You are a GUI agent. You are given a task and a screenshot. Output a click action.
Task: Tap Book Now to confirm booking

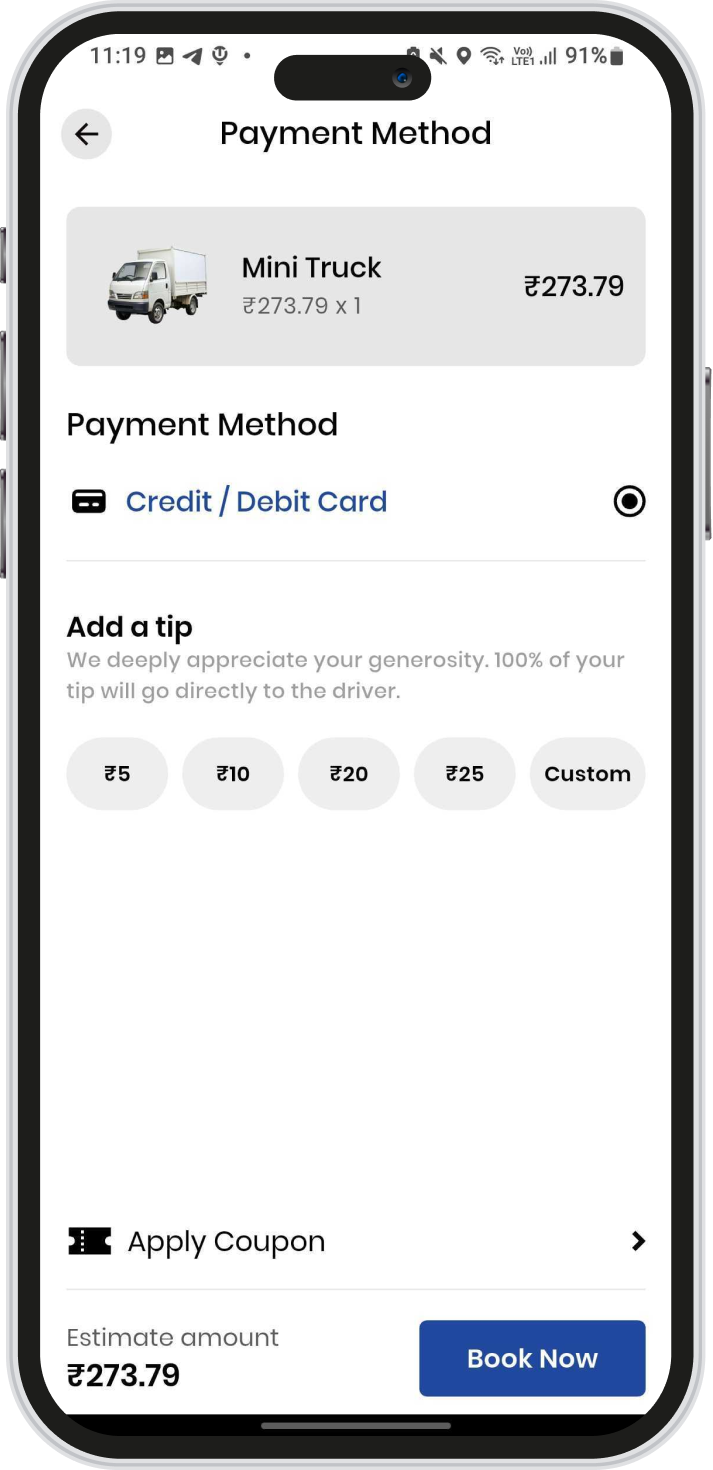(x=532, y=1358)
